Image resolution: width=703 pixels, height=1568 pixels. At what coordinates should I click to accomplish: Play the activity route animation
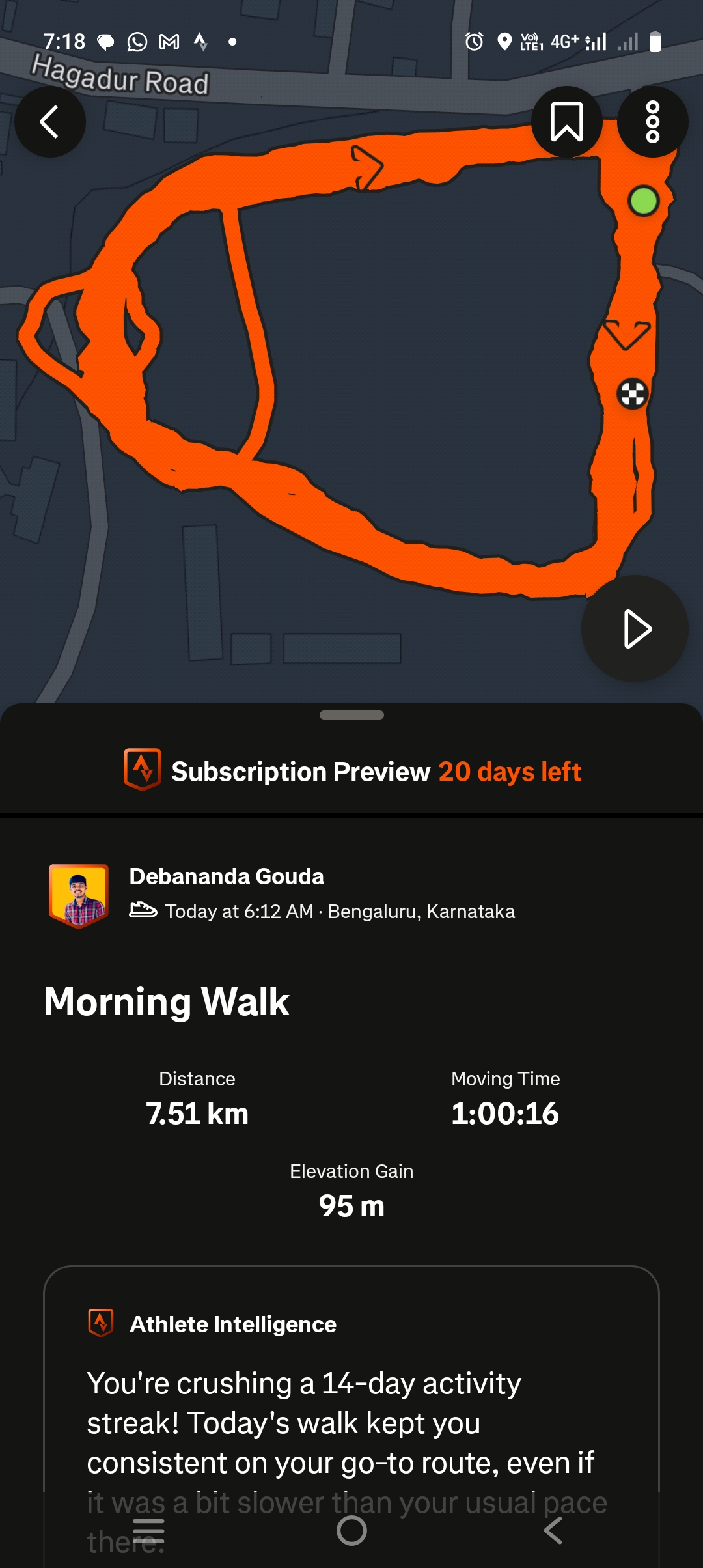(x=635, y=629)
